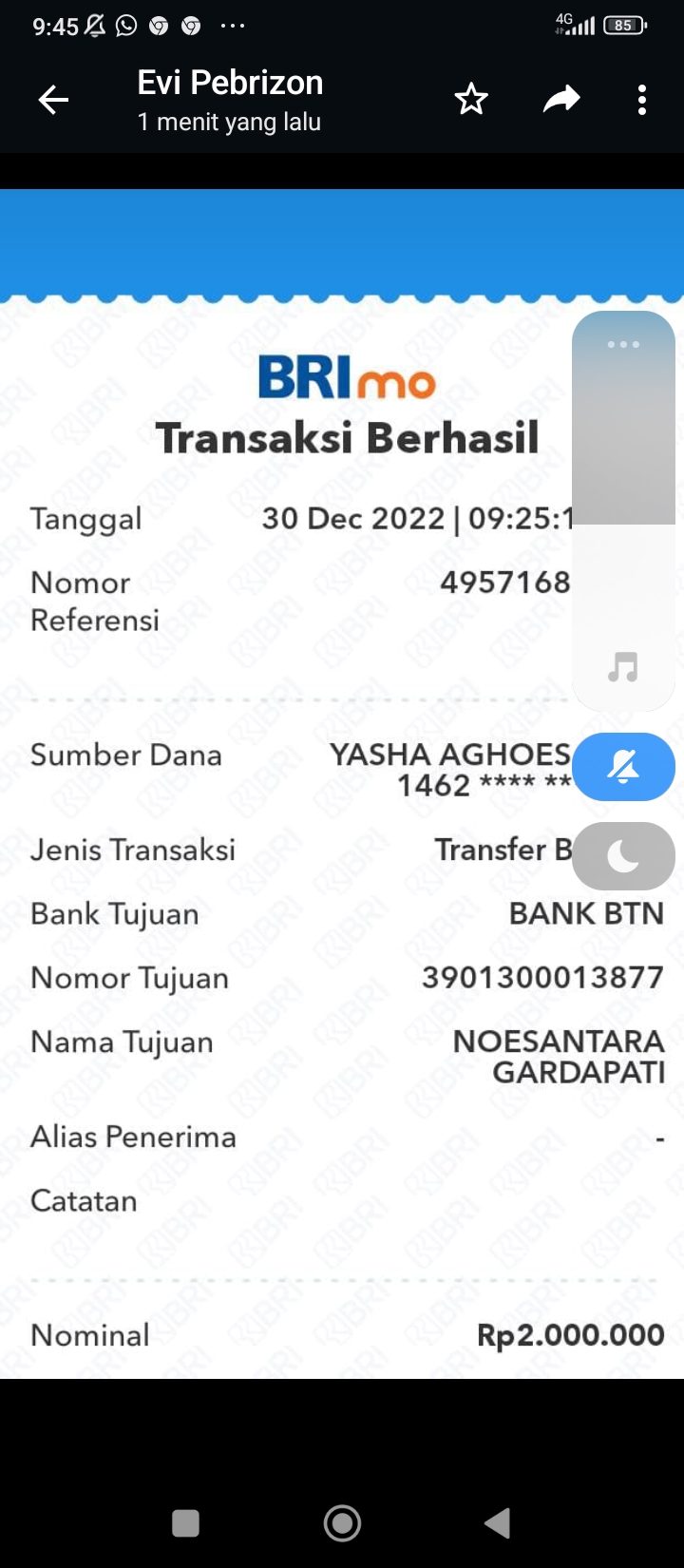
Task: Star this image from Evi Pebrizon
Action: [x=471, y=99]
